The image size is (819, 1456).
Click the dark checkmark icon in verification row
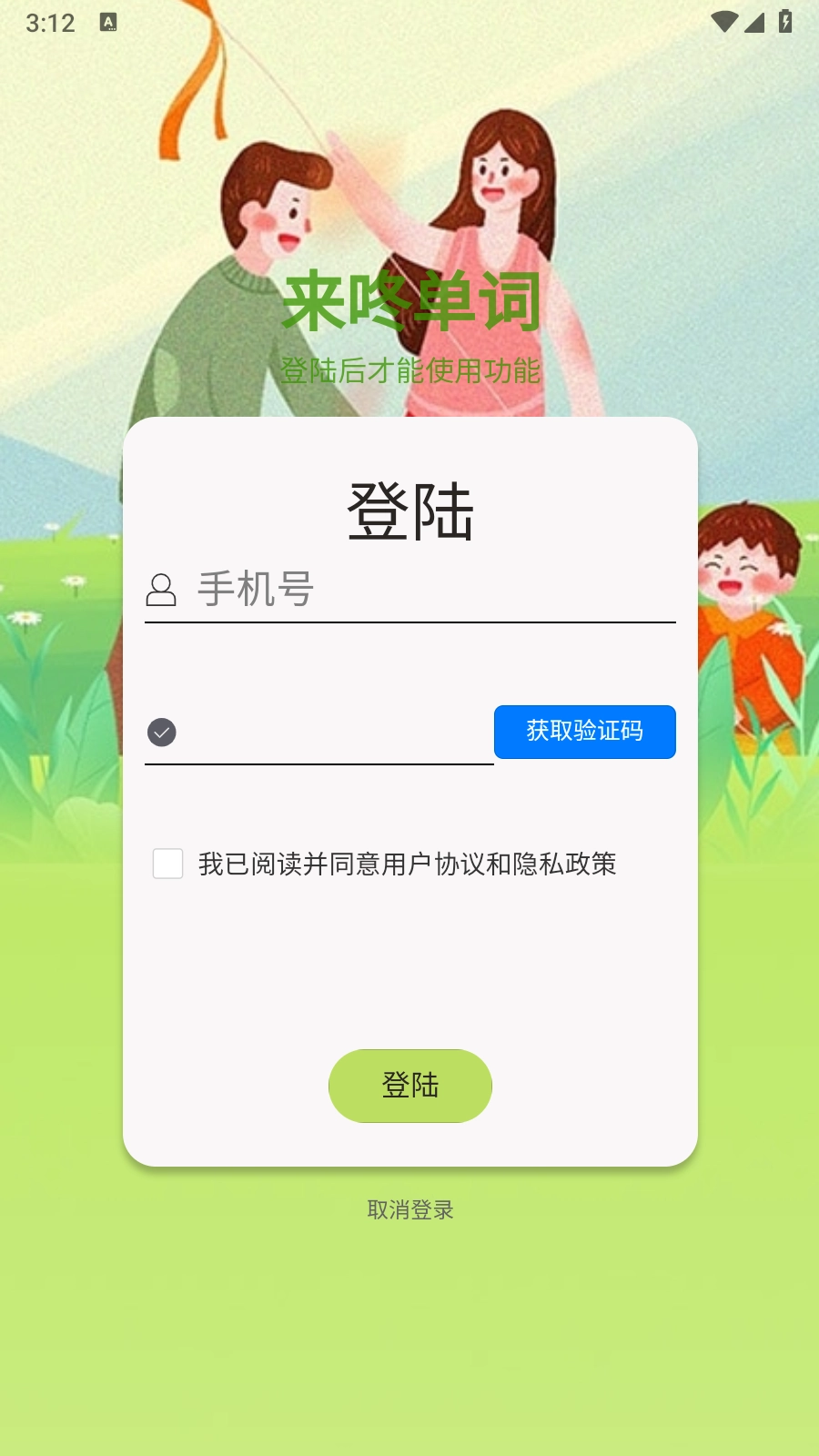(162, 731)
